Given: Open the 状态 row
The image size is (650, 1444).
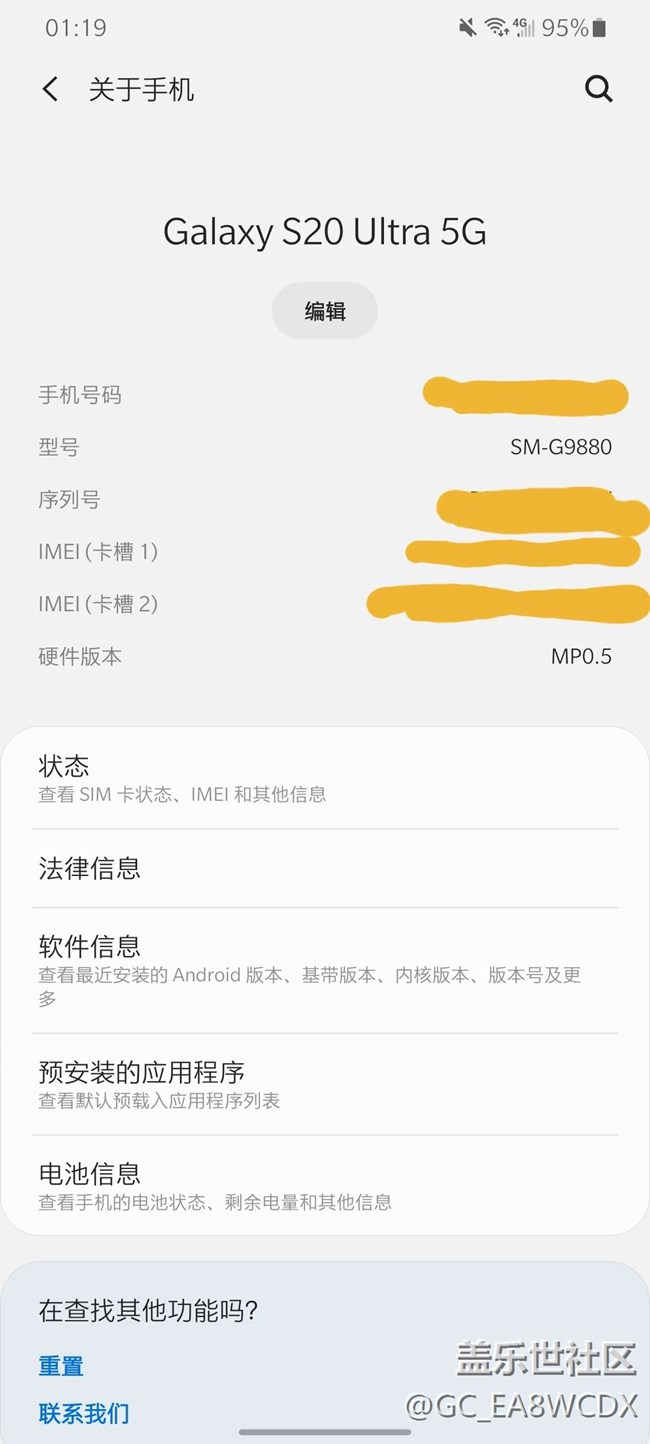Looking at the screenshot, I should point(325,779).
